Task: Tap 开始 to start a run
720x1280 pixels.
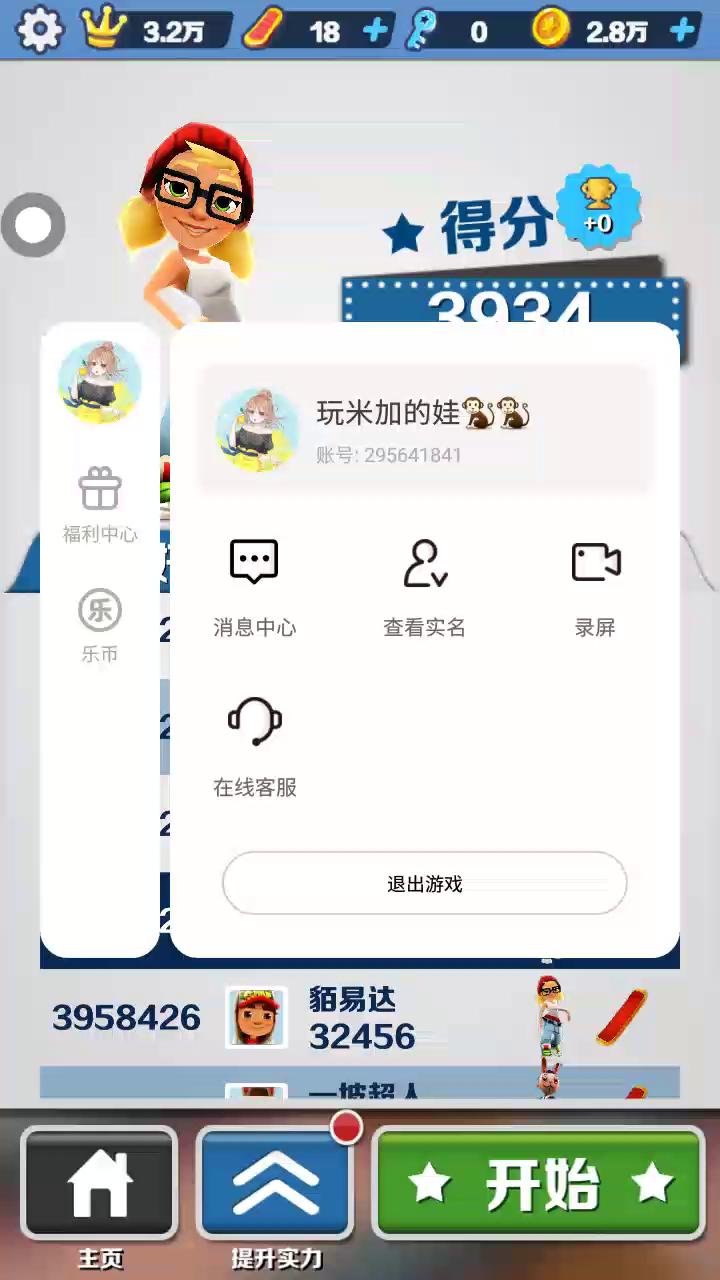Action: point(539,1184)
